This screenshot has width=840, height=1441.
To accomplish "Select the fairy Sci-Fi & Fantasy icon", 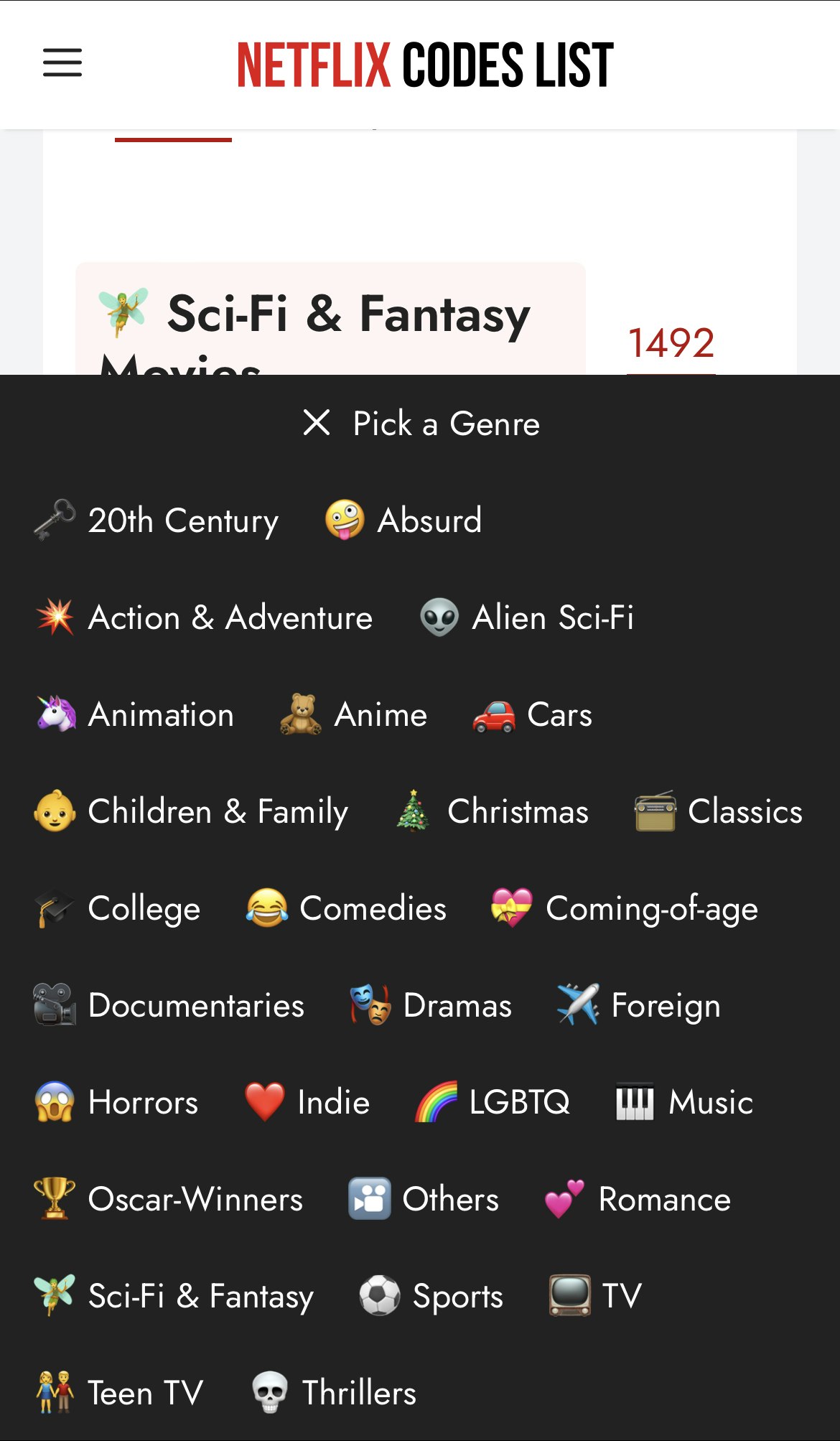I will pyautogui.click(x=52, y=1295).
